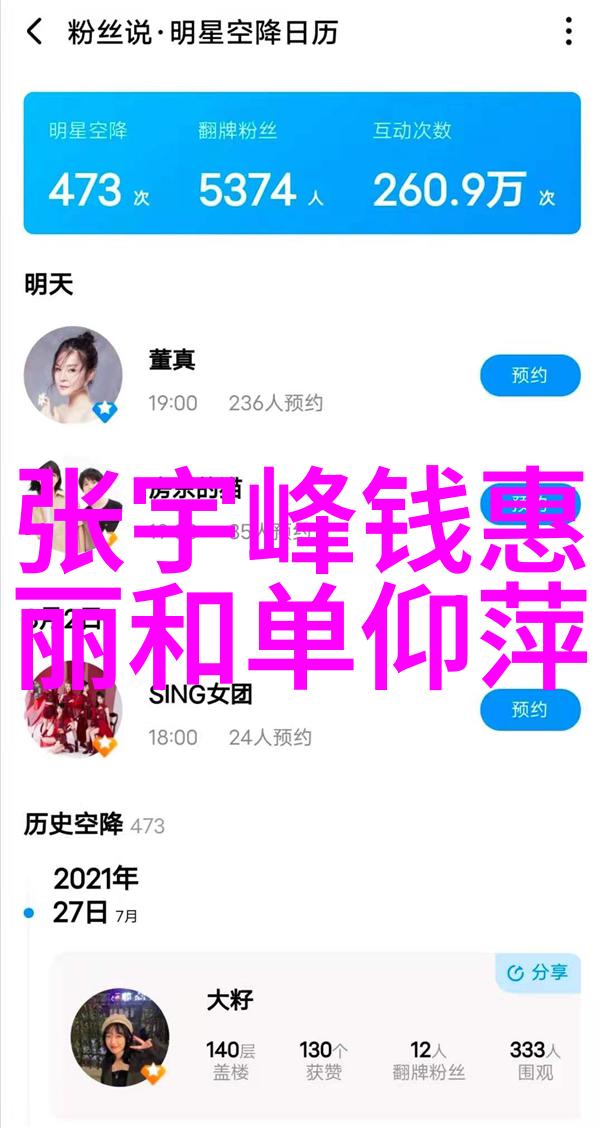This screenshot has height=1128, width=600.
Task: Reserve 董真's 19:00 session with 预约
Action: 530,376
